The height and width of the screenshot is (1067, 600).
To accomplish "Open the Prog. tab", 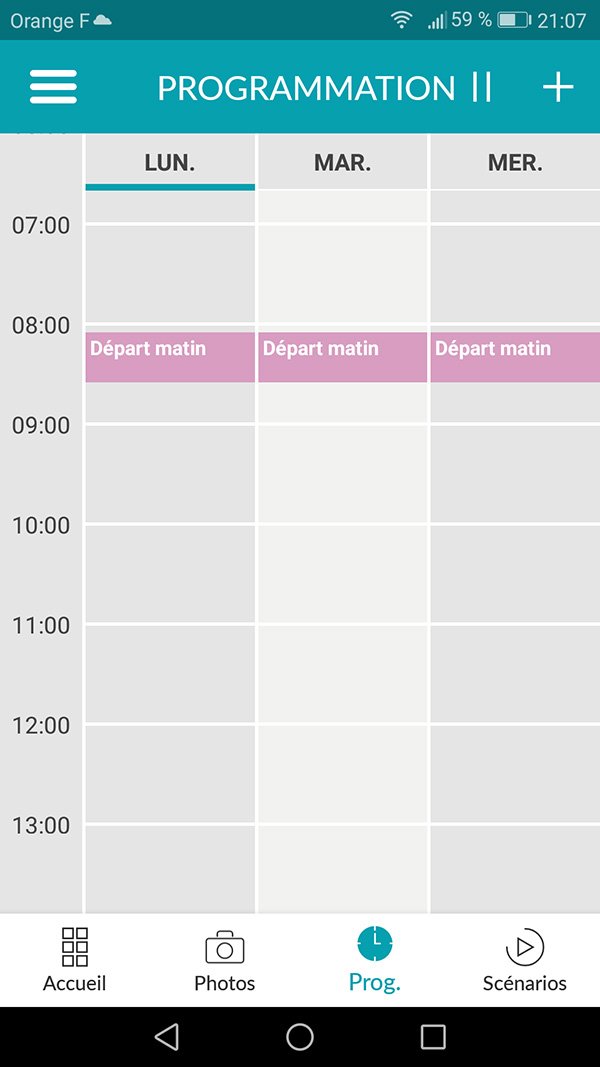I will (x=375, y=960).
